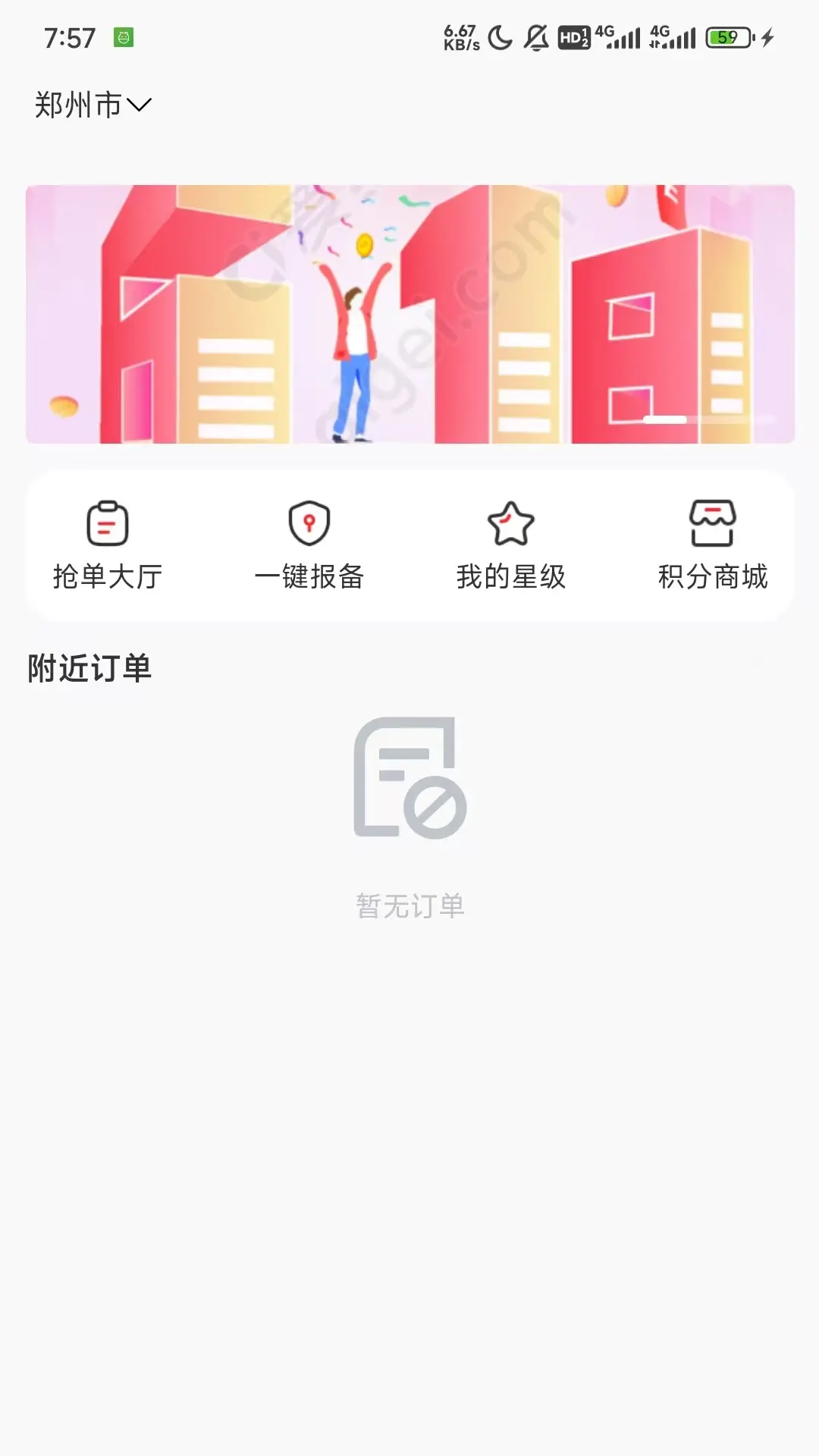Tap the WeChat status bar icon
Screen dimensions: 819x1456
pyautogui.click(x=124, y=36)
